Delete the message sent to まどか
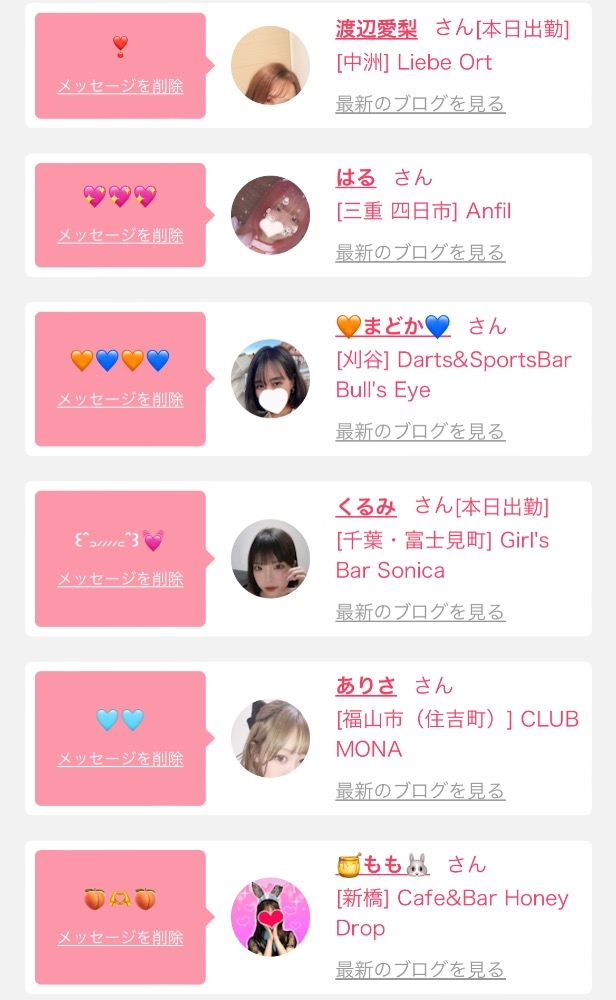The height and width of the screenshot is (1000, 616). [120, 400]
